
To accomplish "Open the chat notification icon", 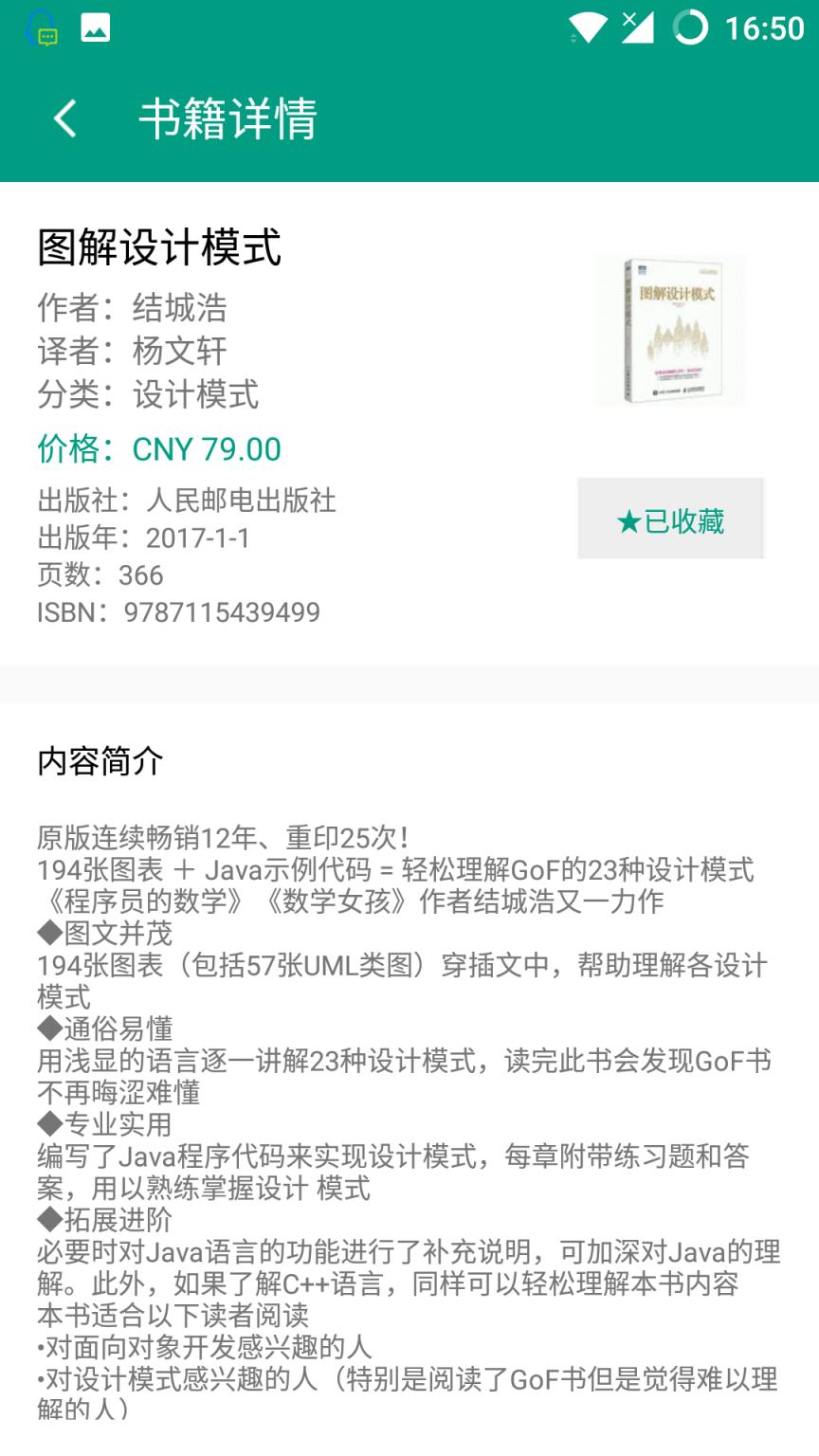I will 40,27.
